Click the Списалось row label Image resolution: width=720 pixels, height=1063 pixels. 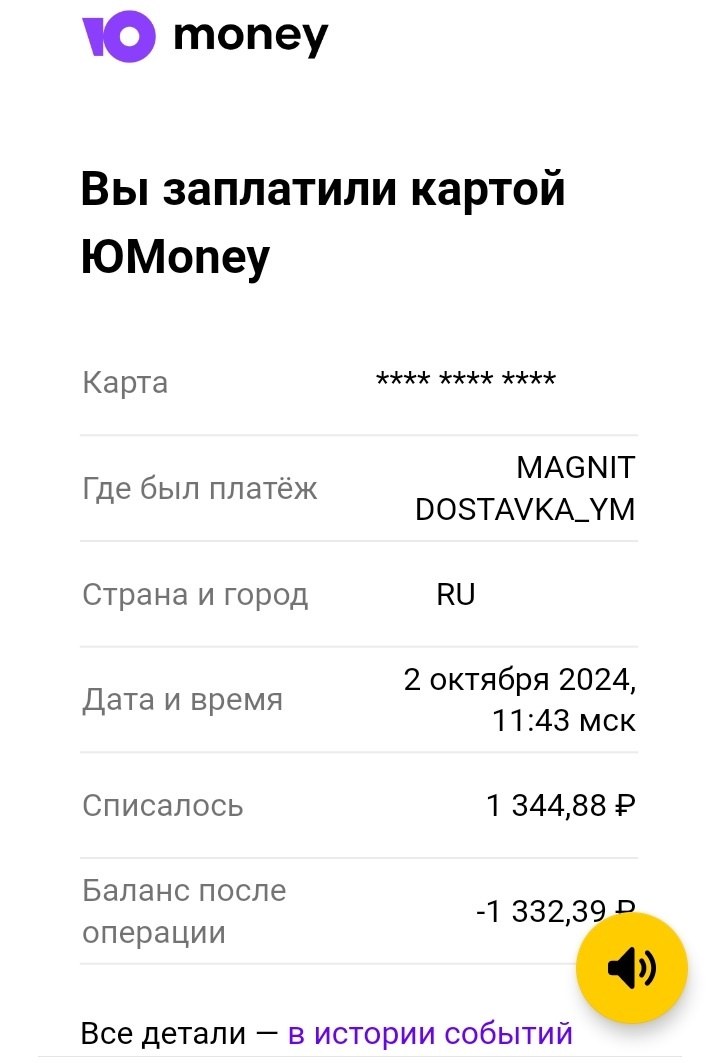click(x=163, y=804)
